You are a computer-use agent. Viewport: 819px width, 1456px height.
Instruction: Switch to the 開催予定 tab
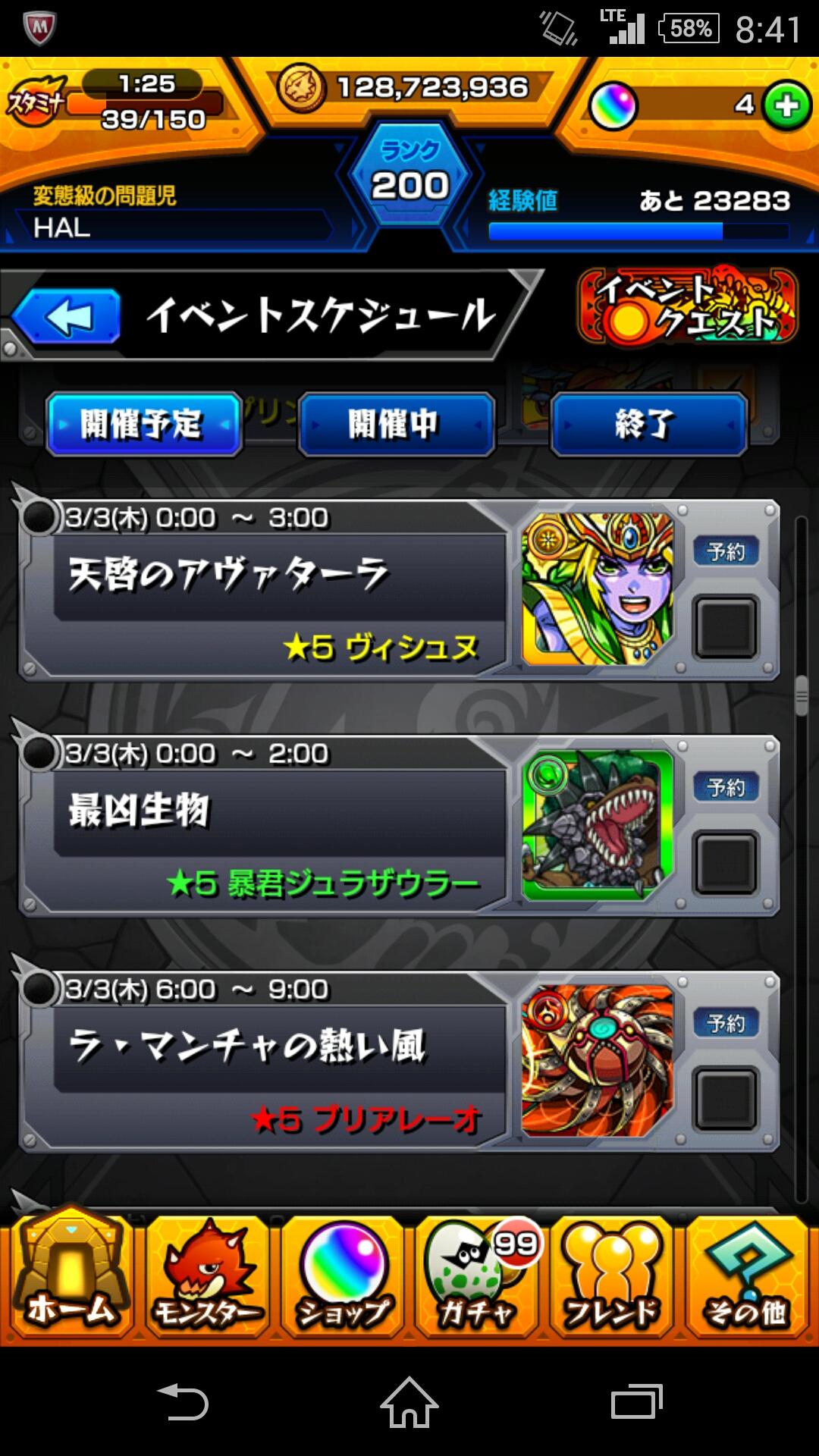point(143,425)
